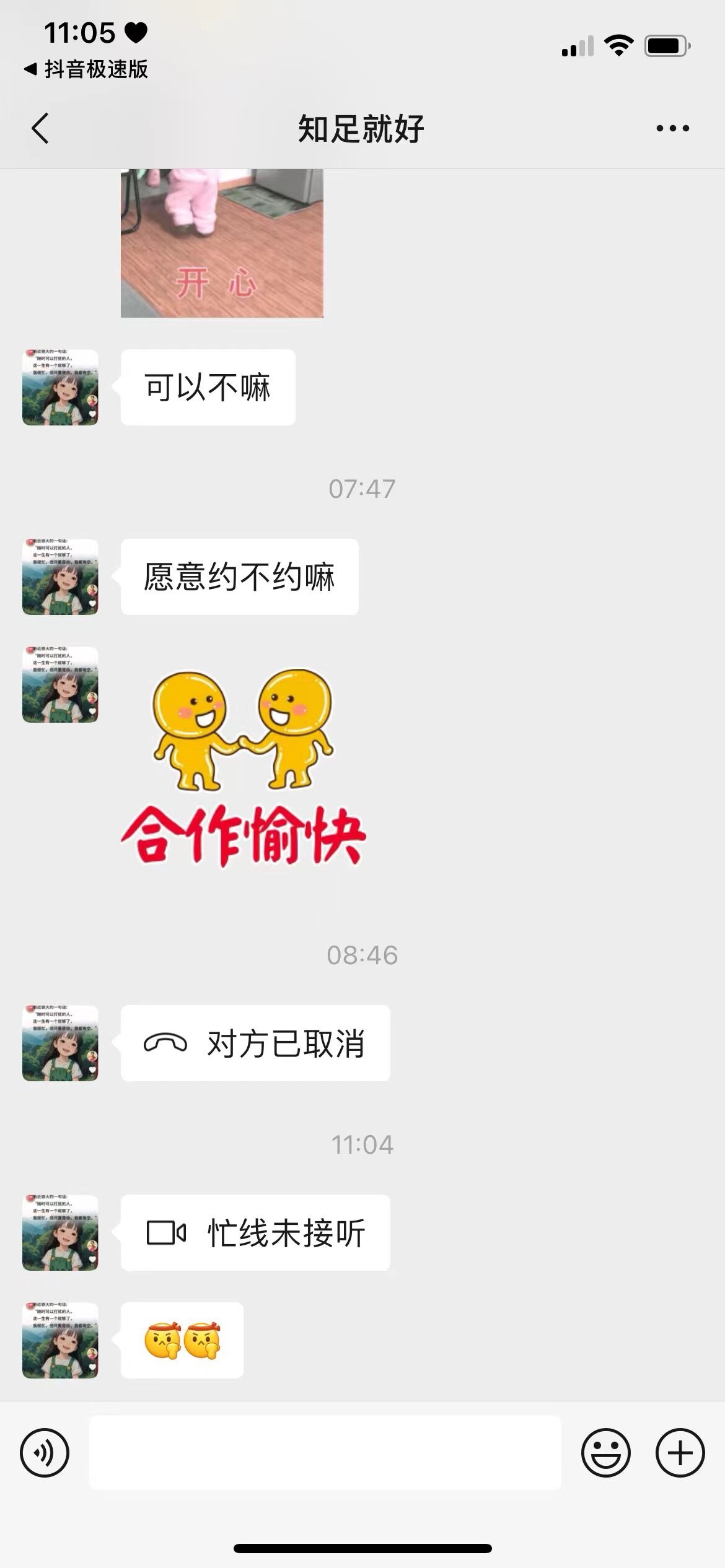Tap the 忙线未接听 video call record

point(255,1233)
